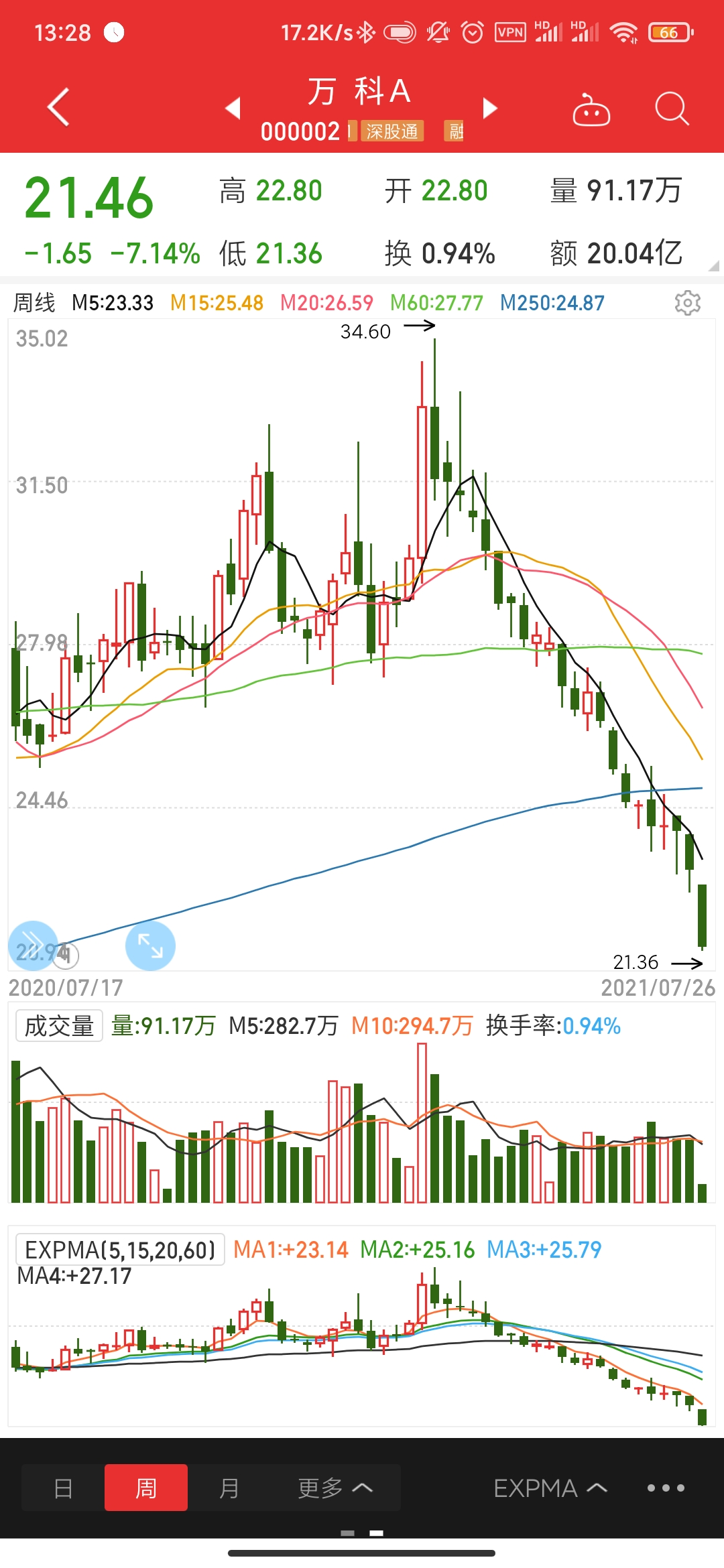Screen dimensions: 724x1568
Task: Select the 周 weekly chart tab
Action: point(146,1488)
